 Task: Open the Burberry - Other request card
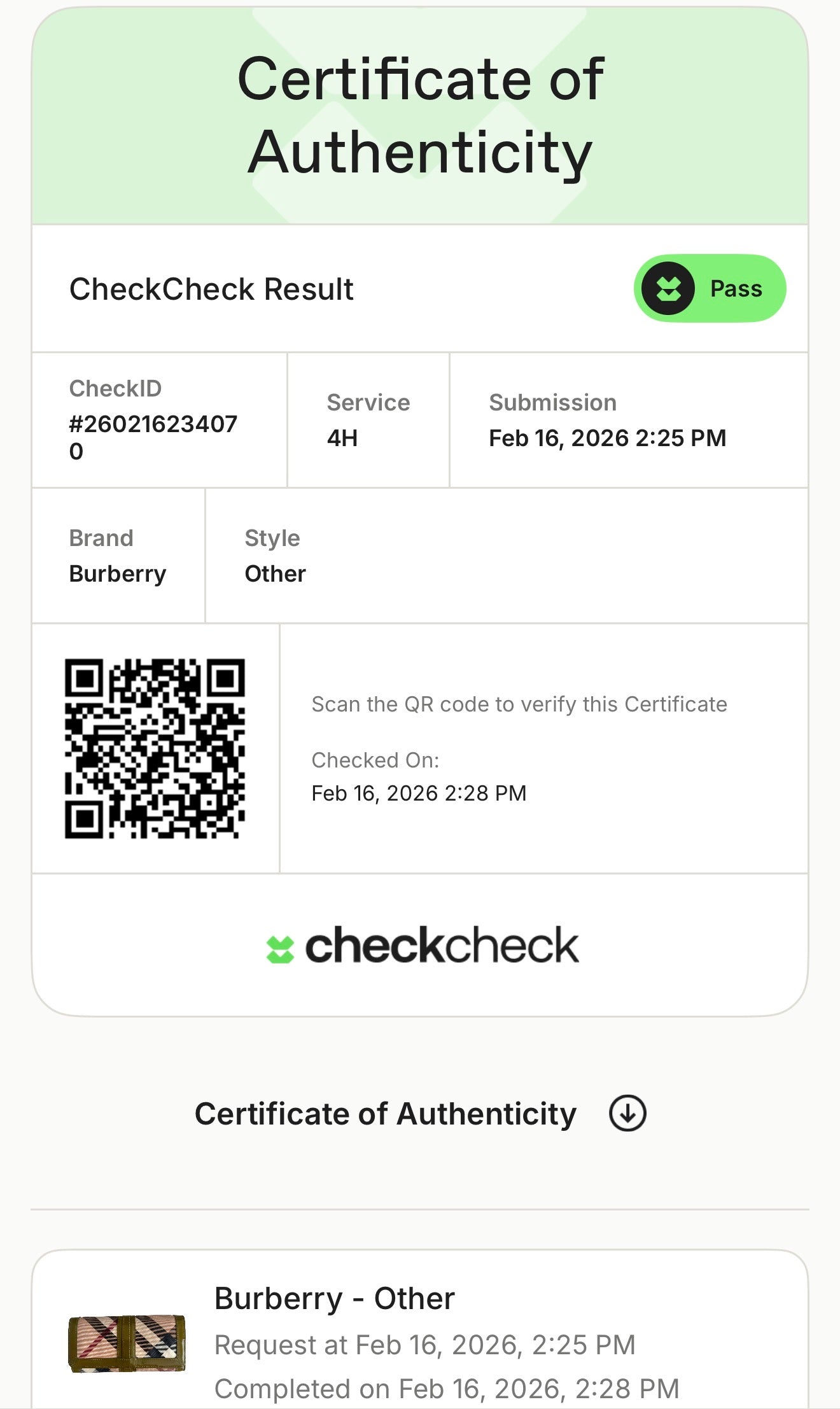point(420,1329)
